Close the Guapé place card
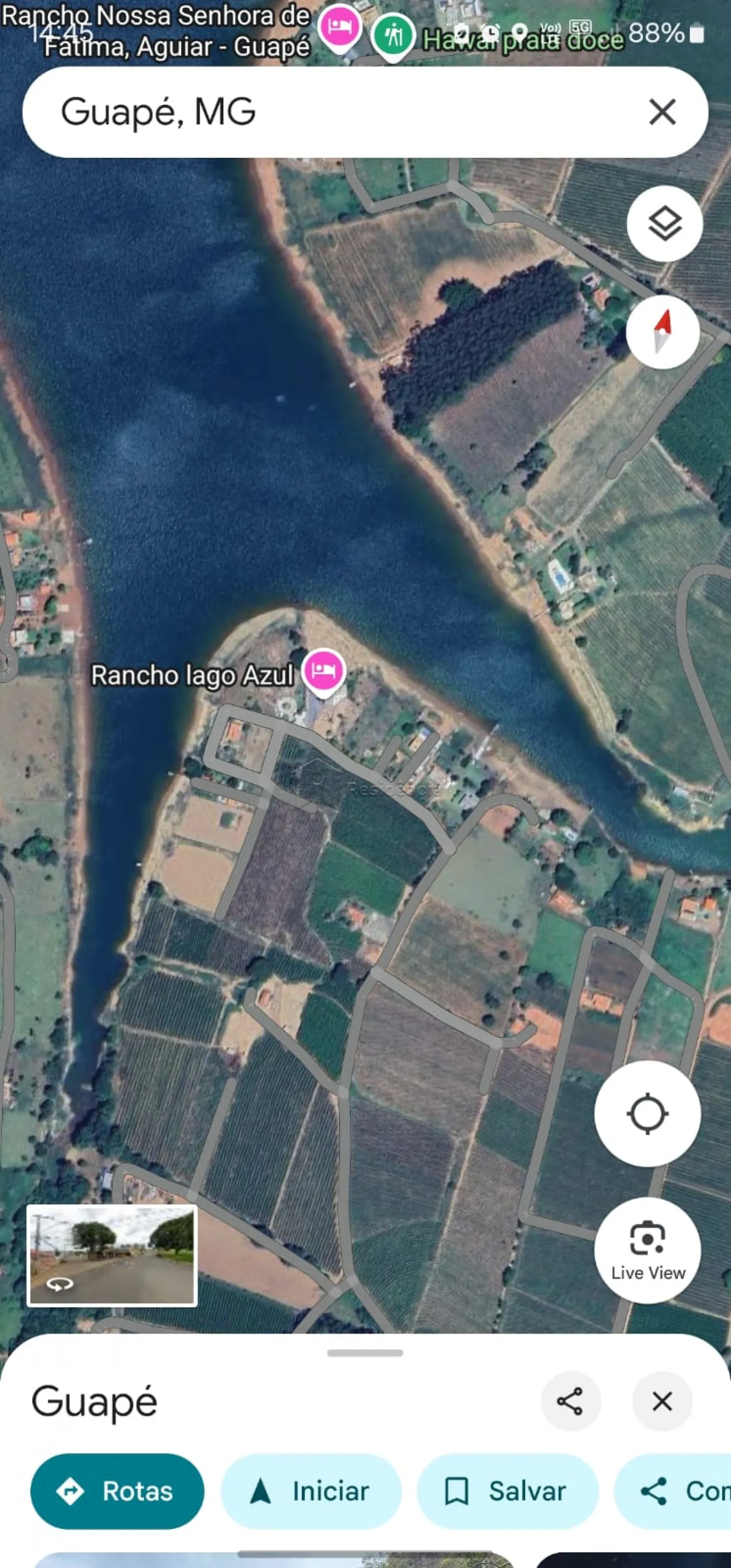This screenshot has height=1568, width=731. click(662, 1401)
